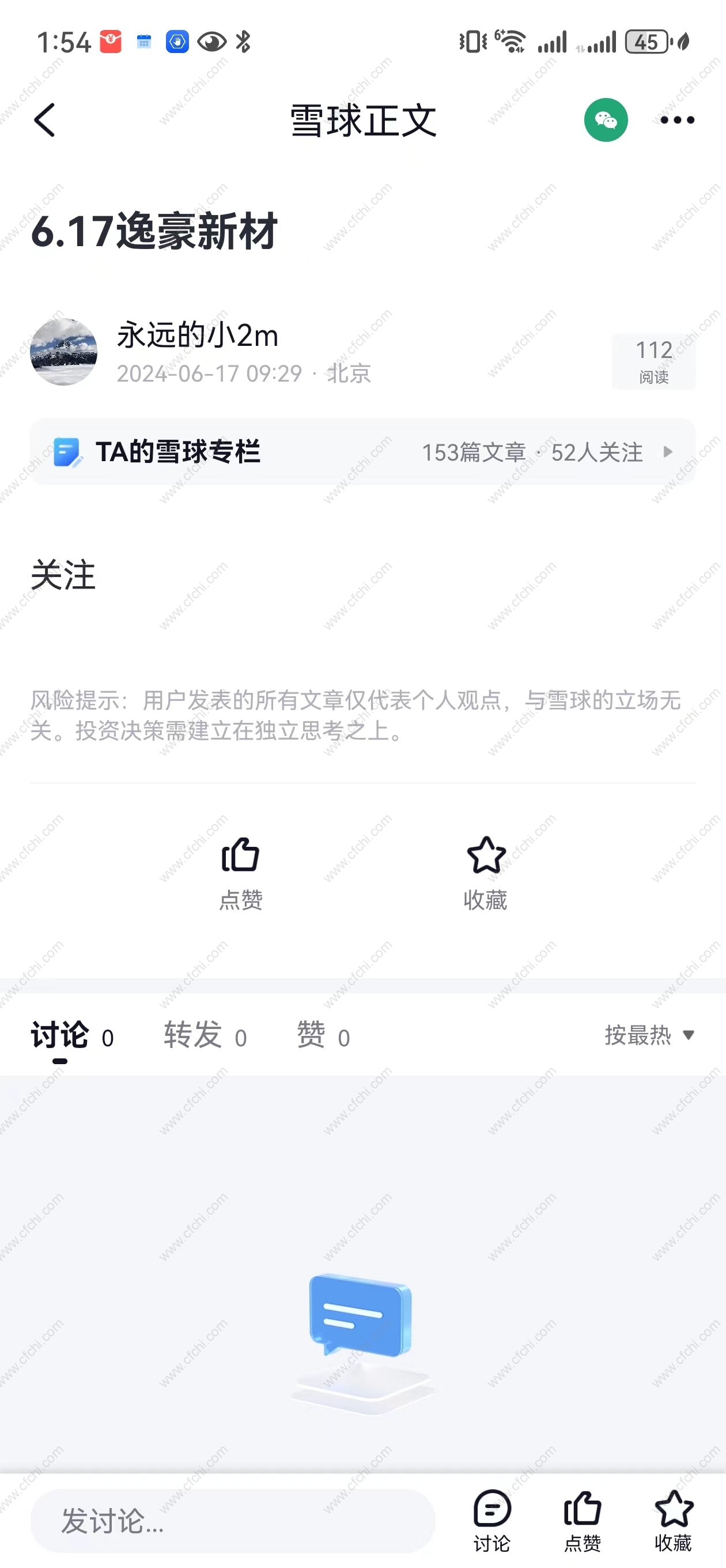Switch to the 赞 tab

coord(323,1036)
